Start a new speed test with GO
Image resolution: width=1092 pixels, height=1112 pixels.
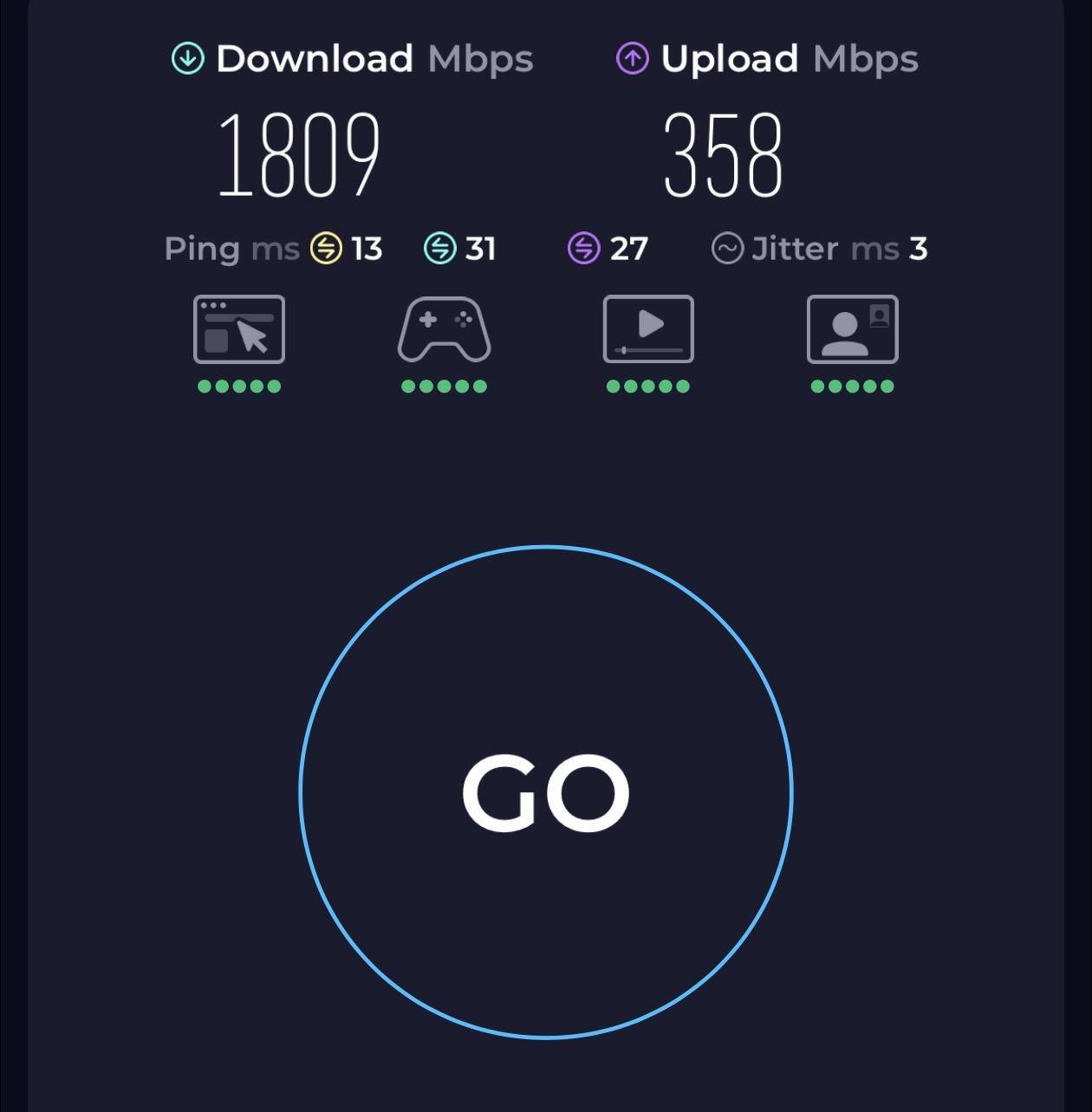(546, 791)
